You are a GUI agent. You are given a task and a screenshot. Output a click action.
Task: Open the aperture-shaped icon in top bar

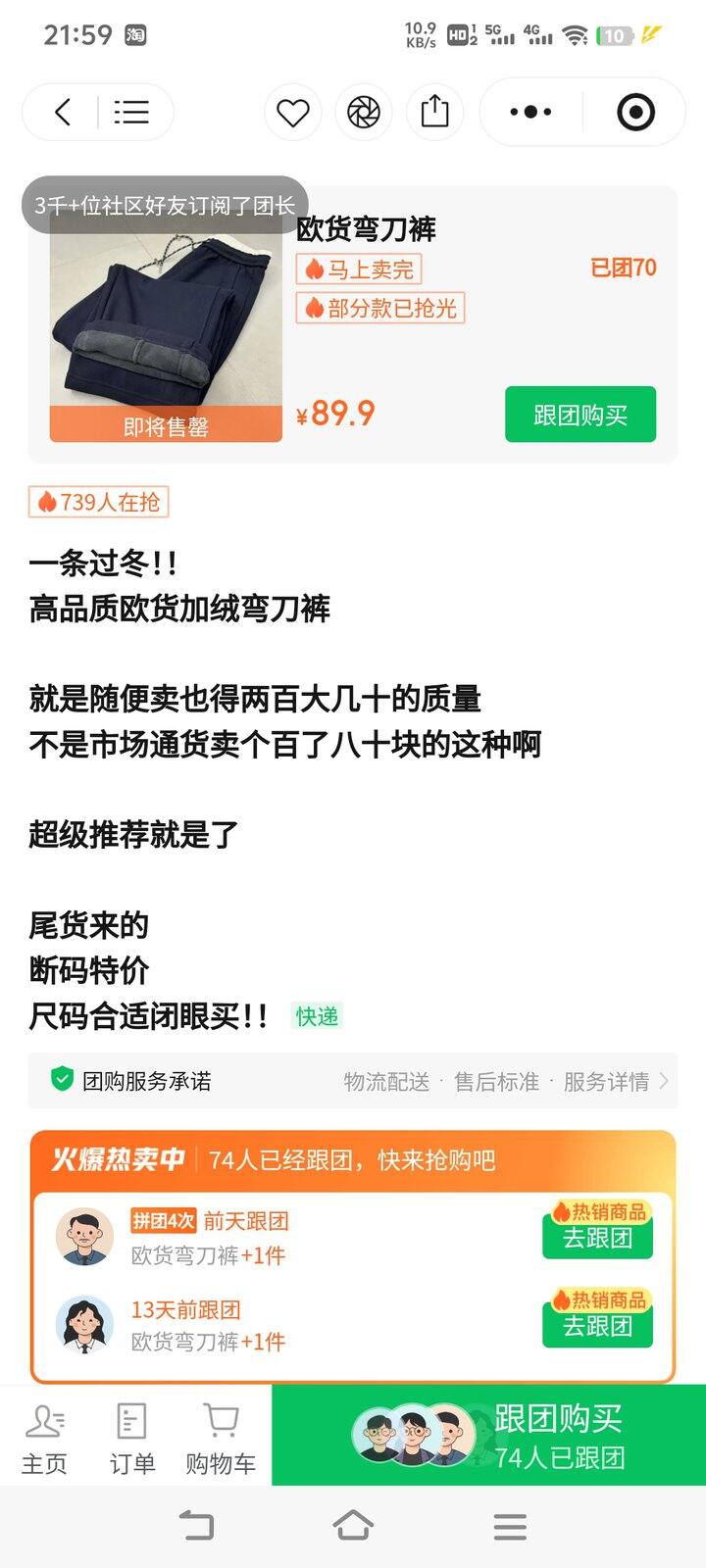pos(364,113)
